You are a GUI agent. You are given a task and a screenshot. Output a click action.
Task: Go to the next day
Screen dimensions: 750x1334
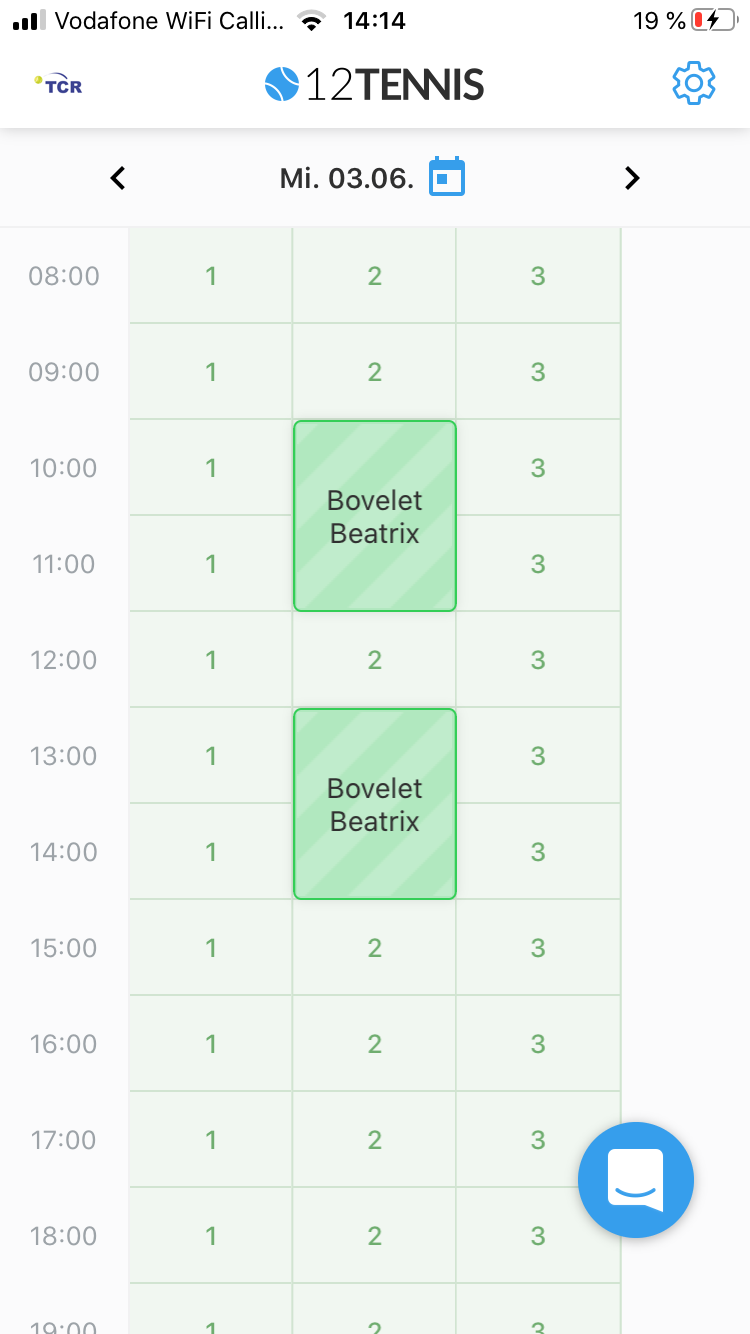631,178
